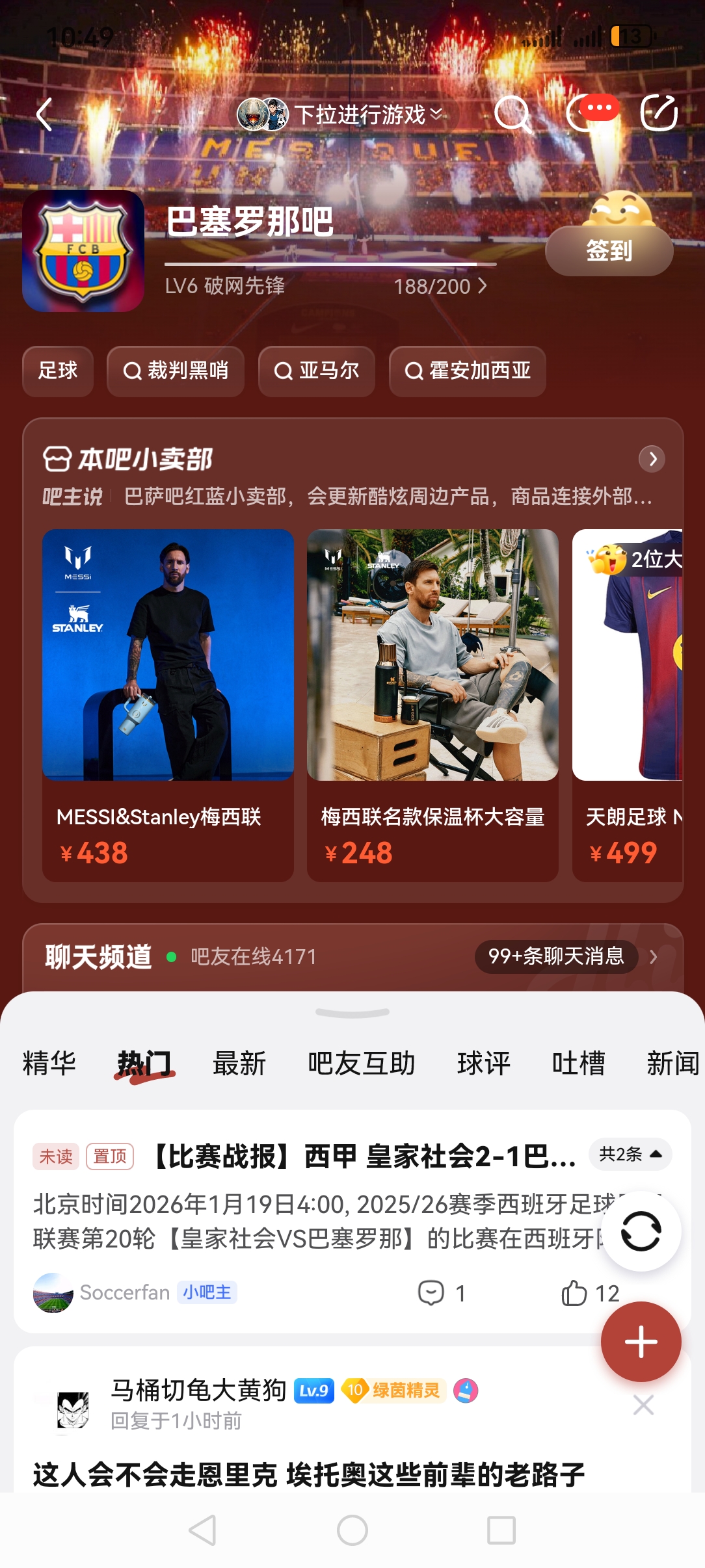Search the 霍安加西亚 topic chip
The image size is (705, 1568).
467,371
